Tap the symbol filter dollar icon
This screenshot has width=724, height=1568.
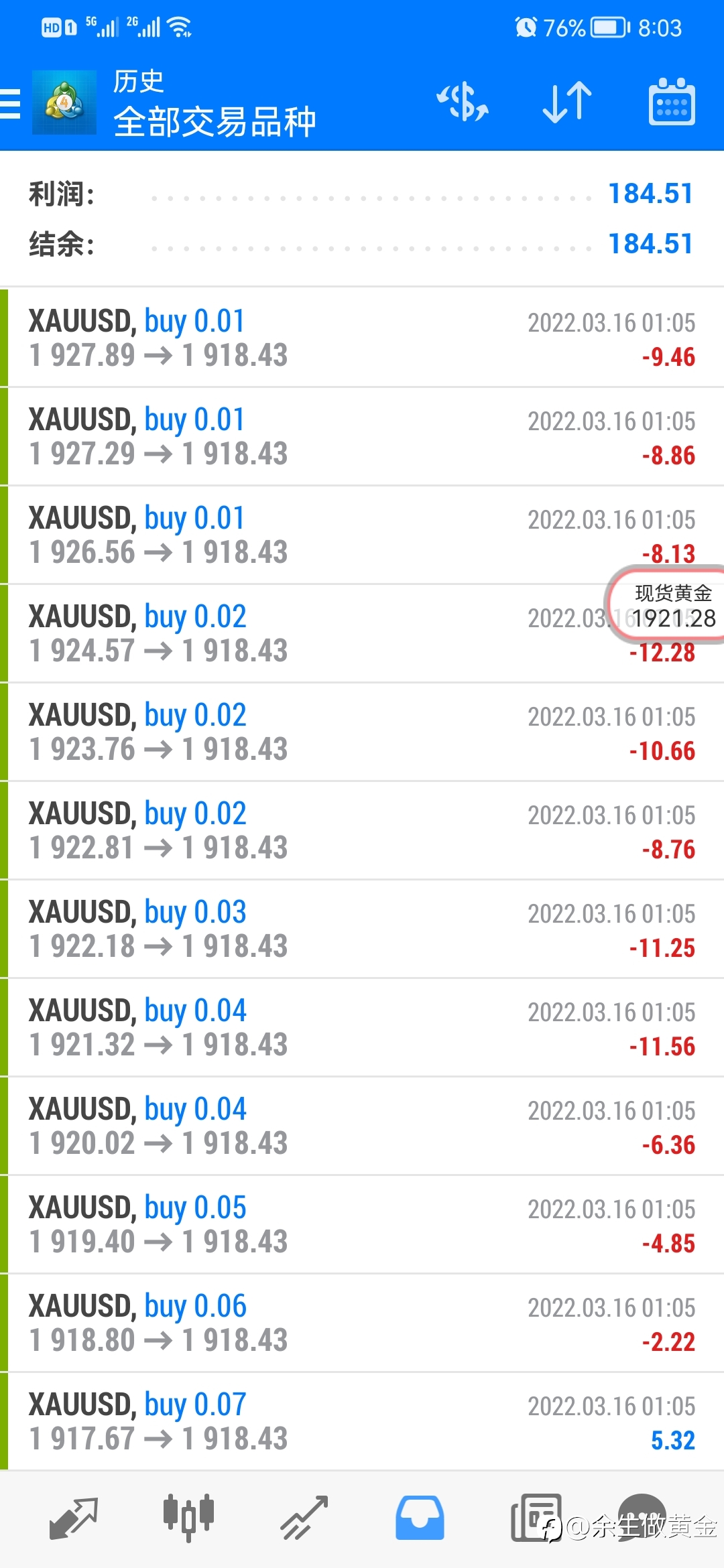click(x=463, y=102)
